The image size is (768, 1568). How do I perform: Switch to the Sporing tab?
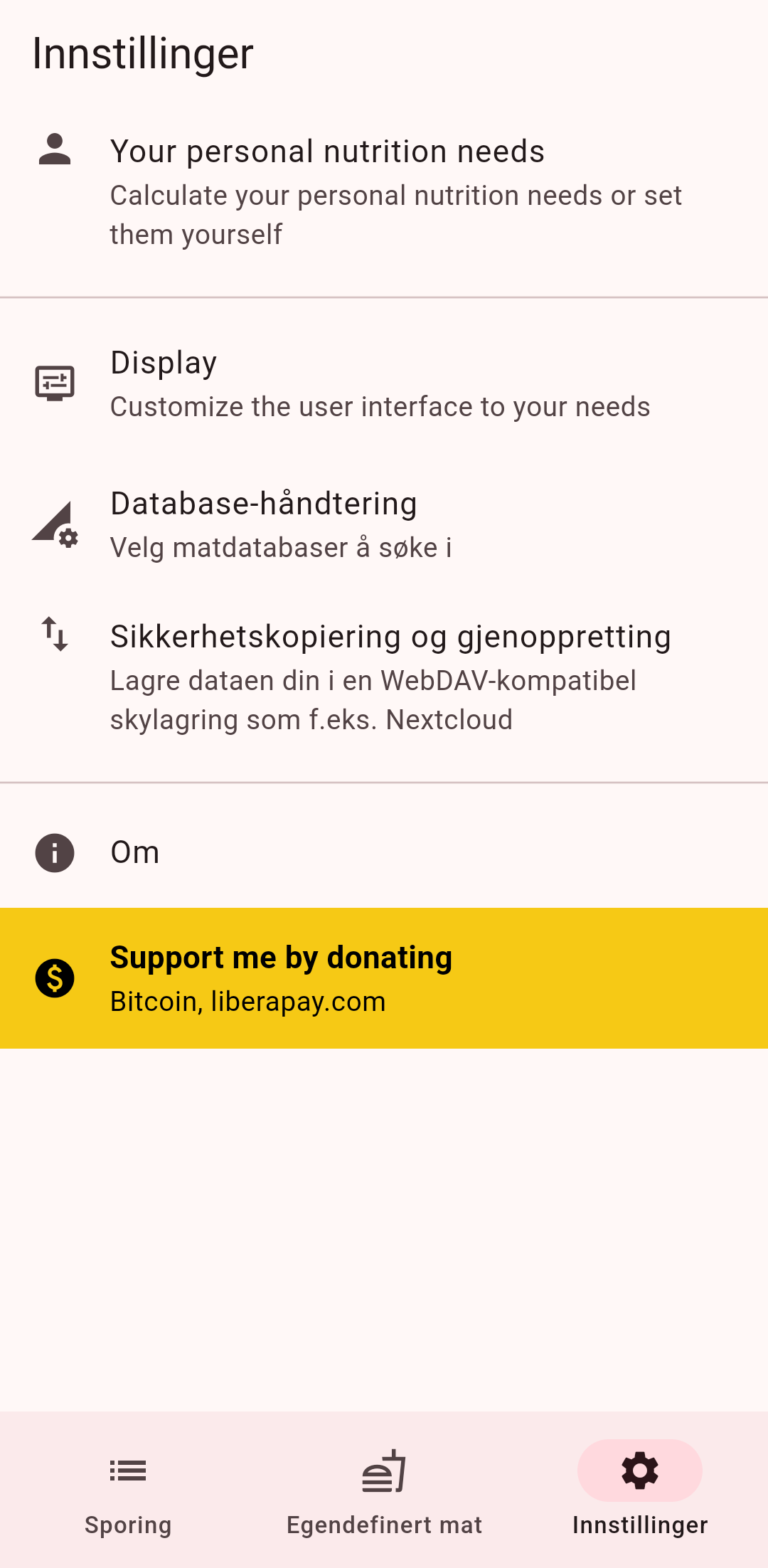[x=128, y=1490]
